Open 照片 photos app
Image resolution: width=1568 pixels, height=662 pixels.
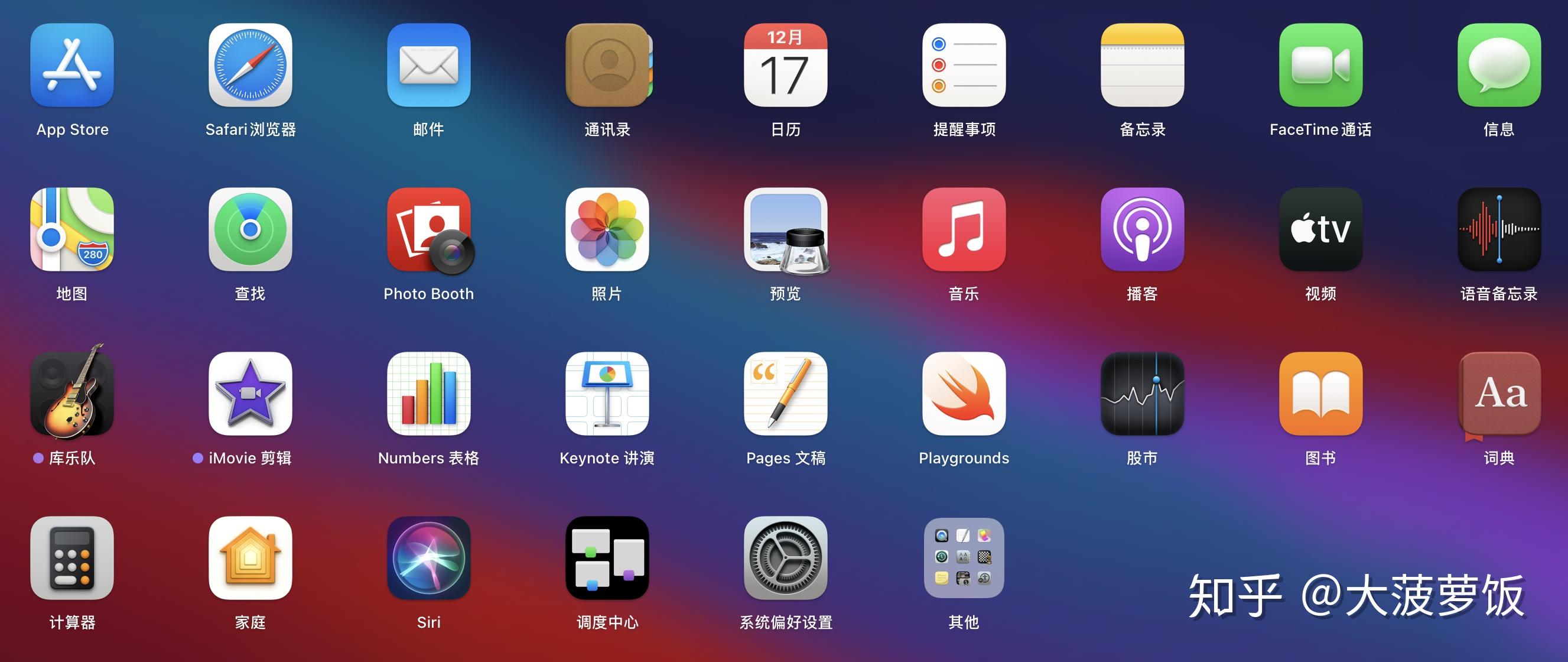[x=607, y=229]
